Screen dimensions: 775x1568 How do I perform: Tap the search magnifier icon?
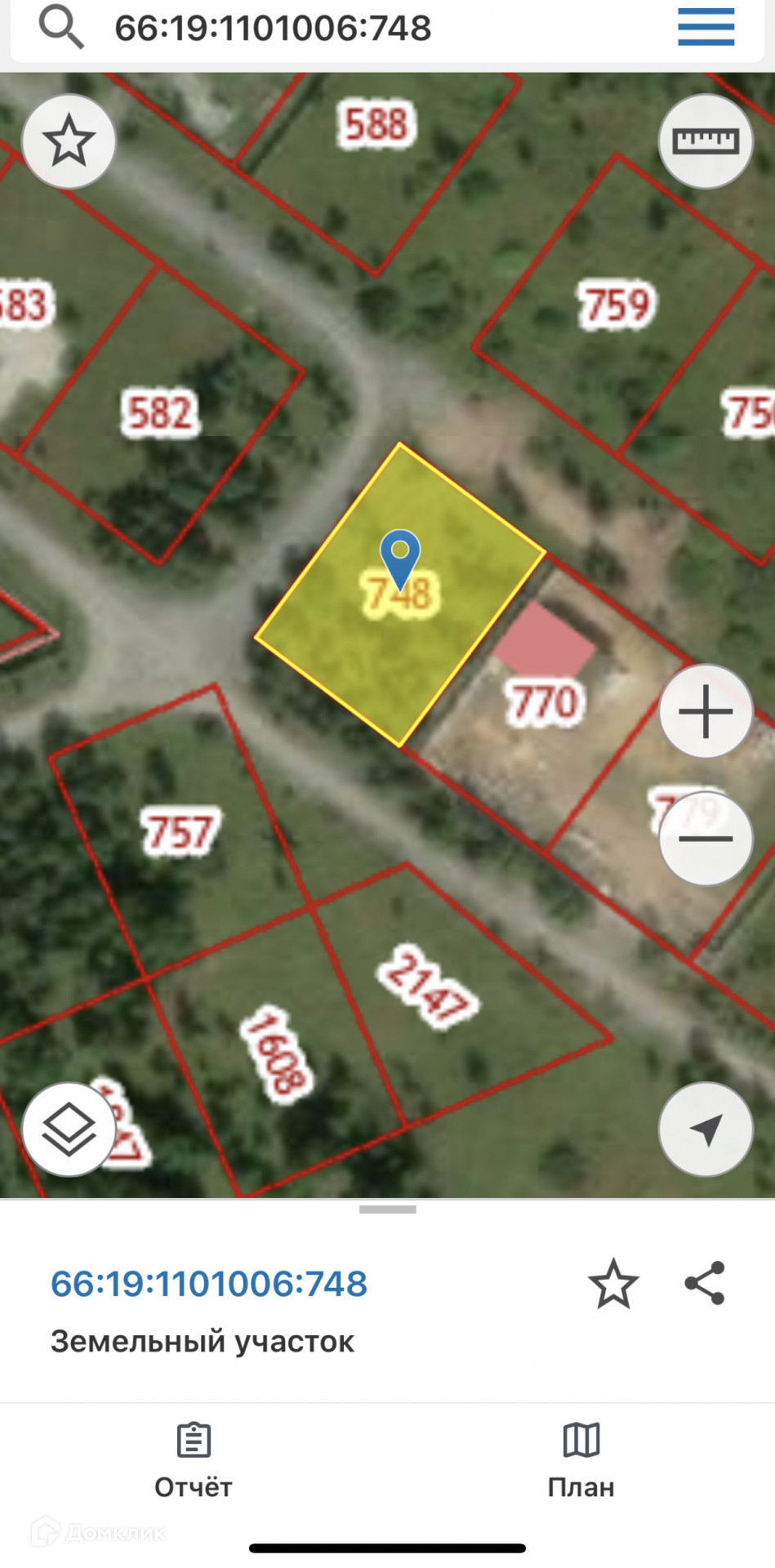[x=60, y=27]
